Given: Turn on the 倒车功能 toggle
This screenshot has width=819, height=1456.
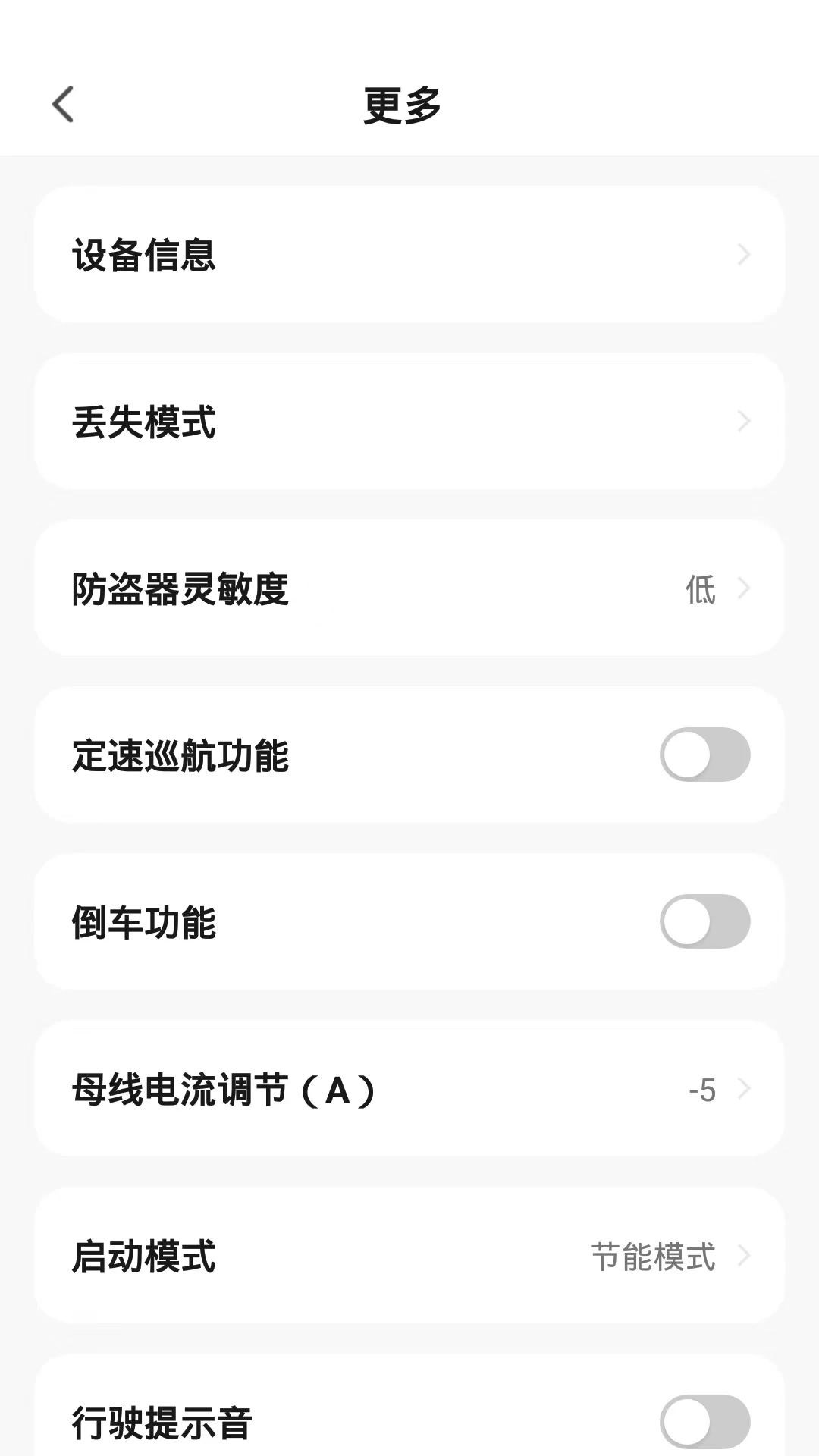Looking at the screenshot, I should tap(704, 921).
